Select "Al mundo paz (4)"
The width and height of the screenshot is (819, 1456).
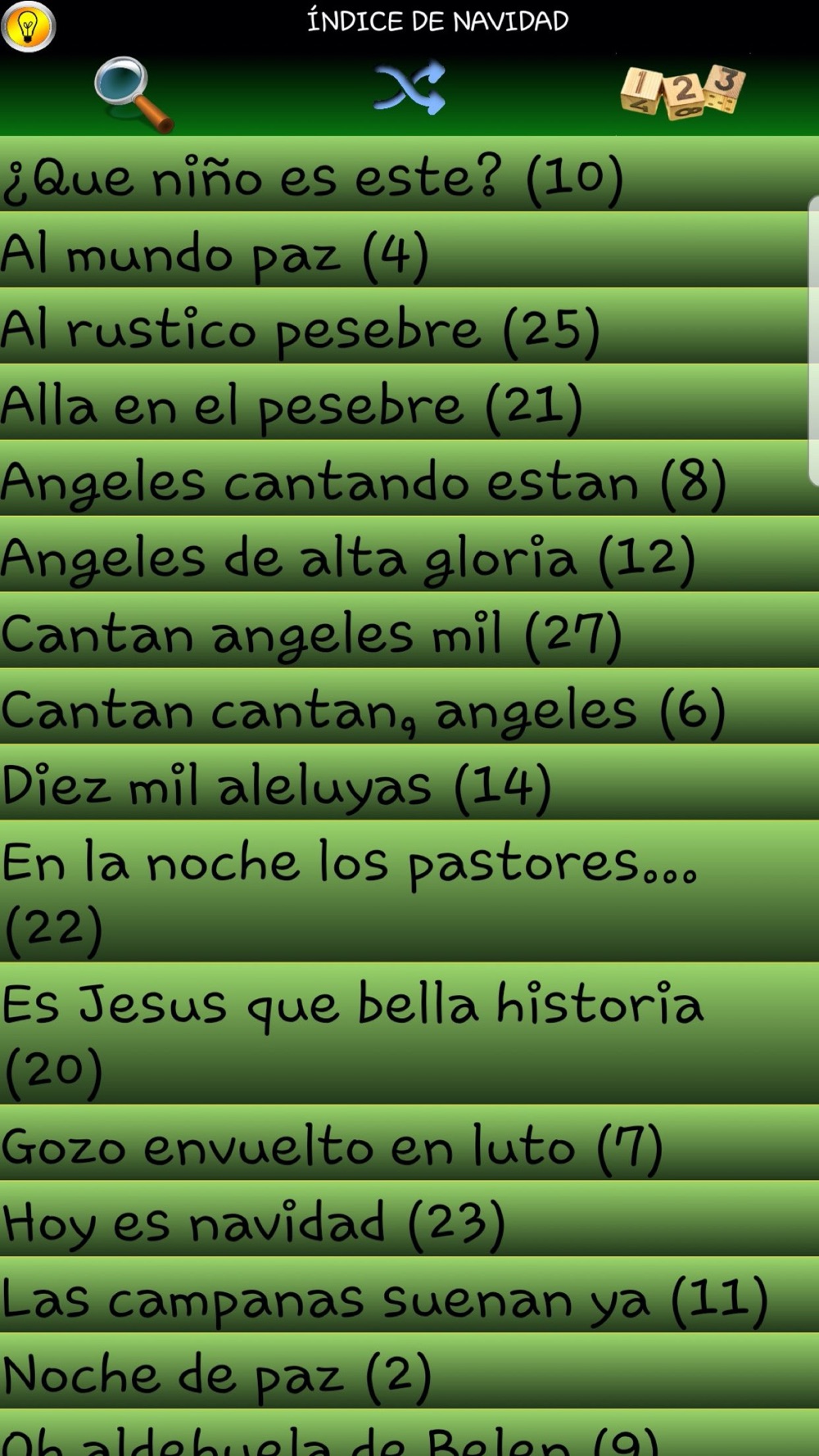pos(409,251)
